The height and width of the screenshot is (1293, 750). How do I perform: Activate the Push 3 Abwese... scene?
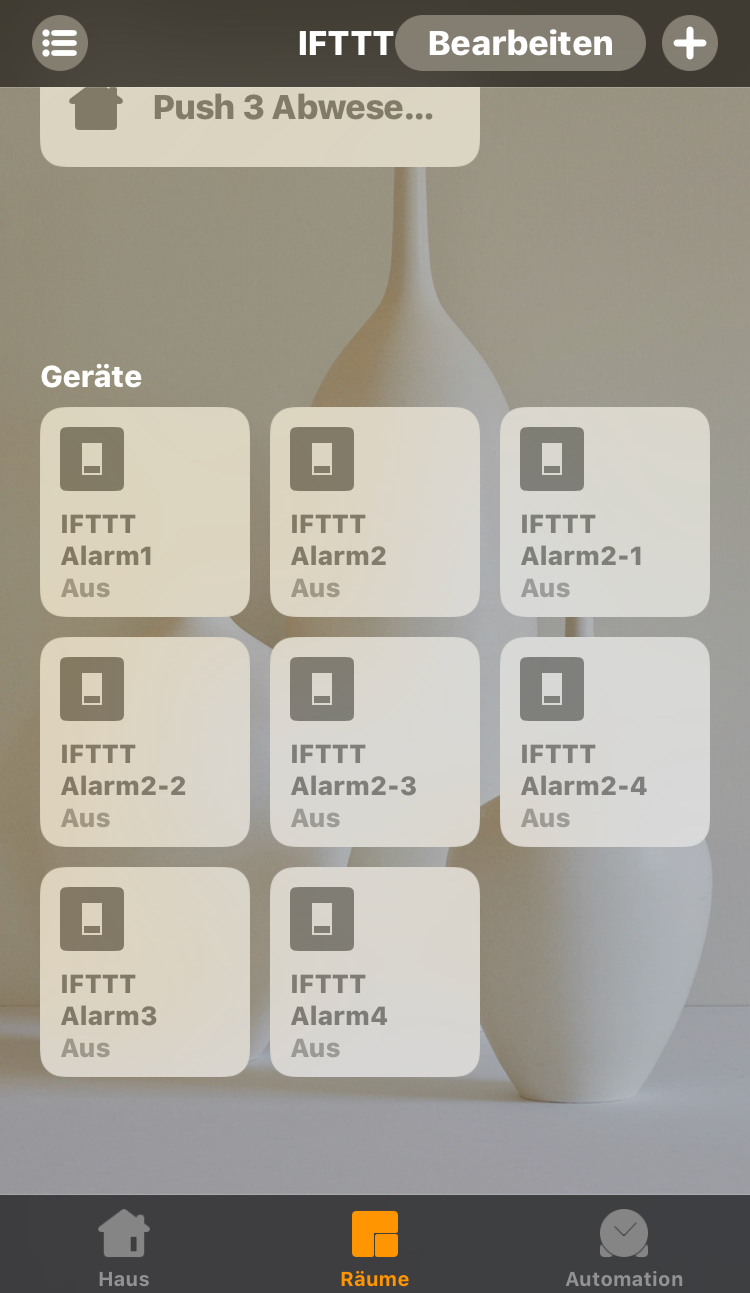259,116
